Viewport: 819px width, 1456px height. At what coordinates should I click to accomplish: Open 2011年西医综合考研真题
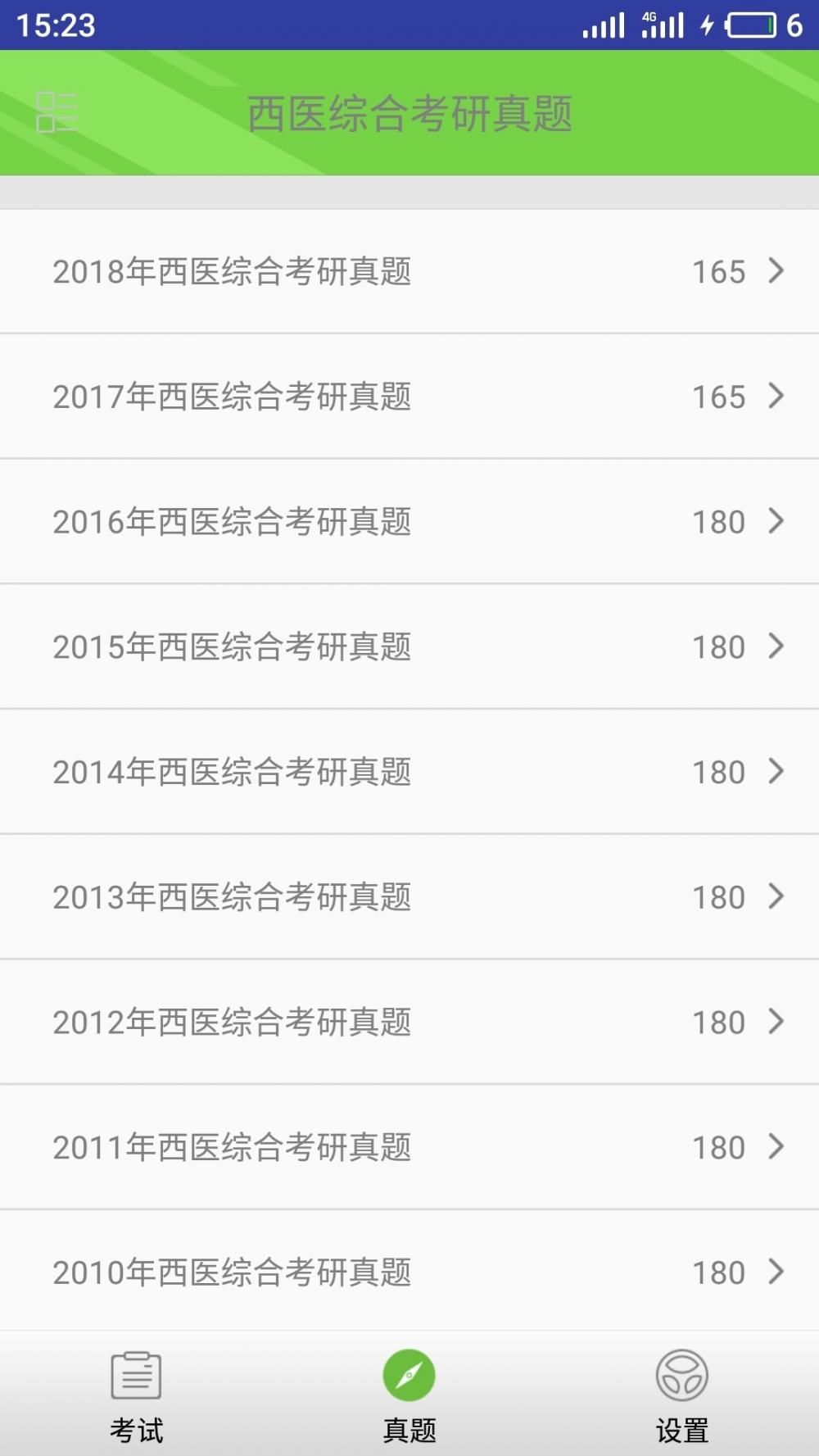pyautogui.click(x=409, y=1147)
